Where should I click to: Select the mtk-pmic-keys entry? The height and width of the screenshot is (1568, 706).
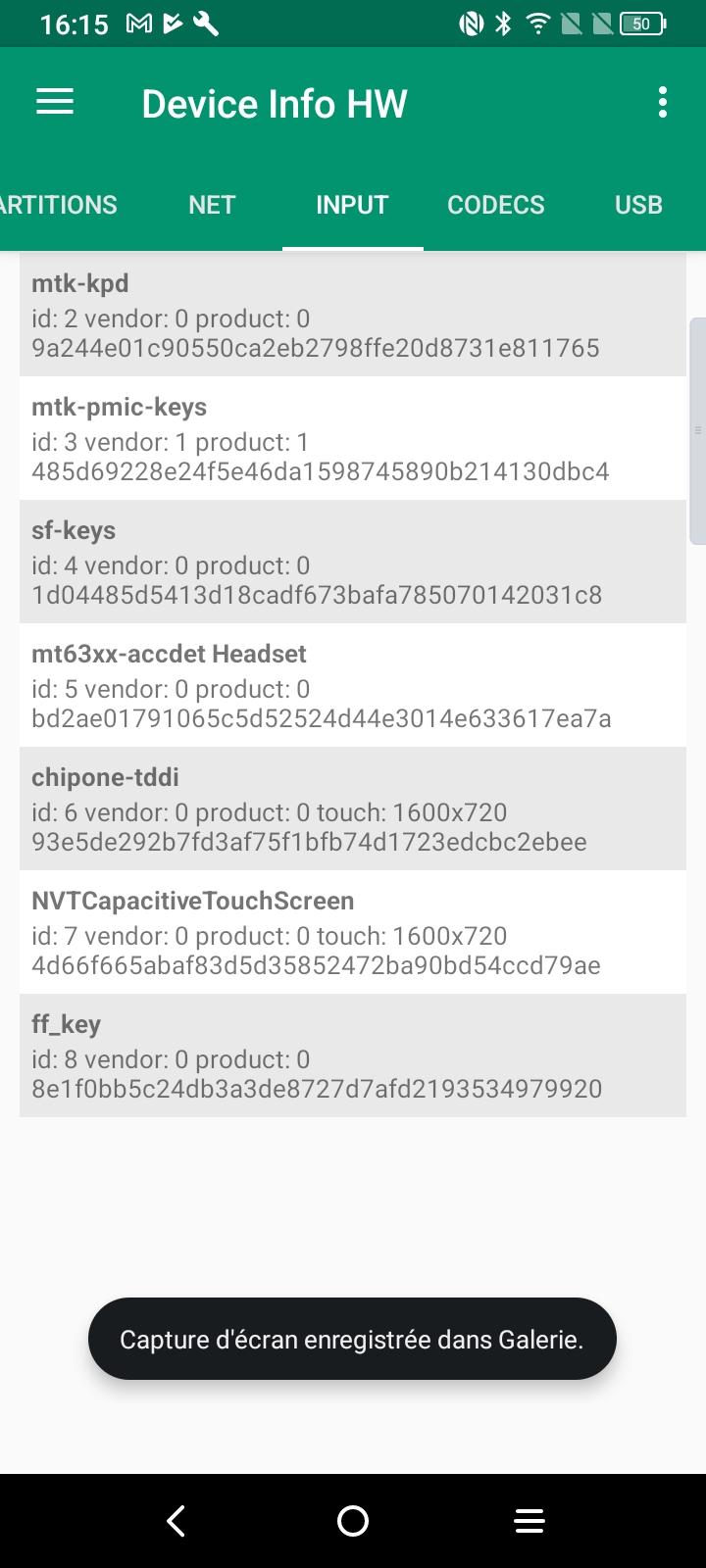[352, 438]
